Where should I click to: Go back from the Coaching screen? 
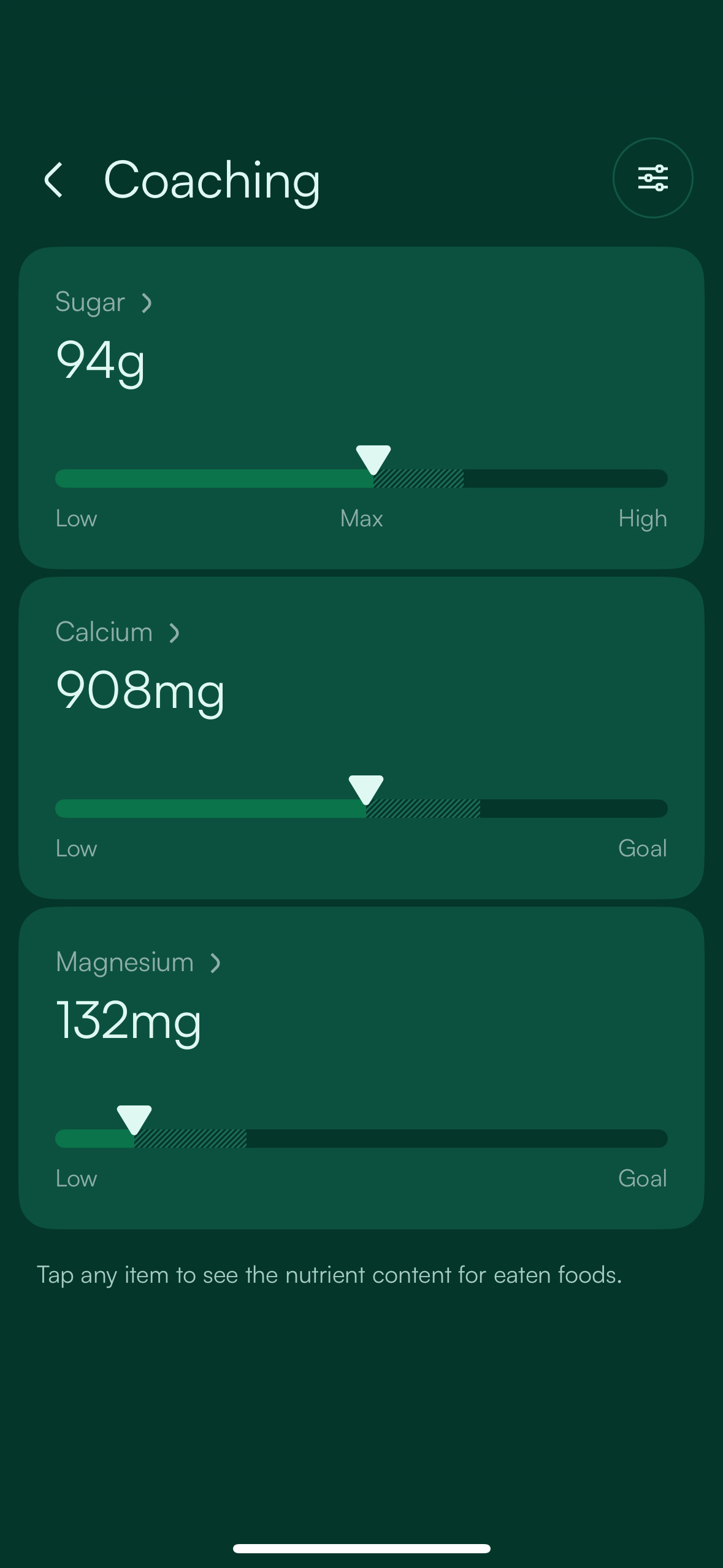tap(54, 180)
